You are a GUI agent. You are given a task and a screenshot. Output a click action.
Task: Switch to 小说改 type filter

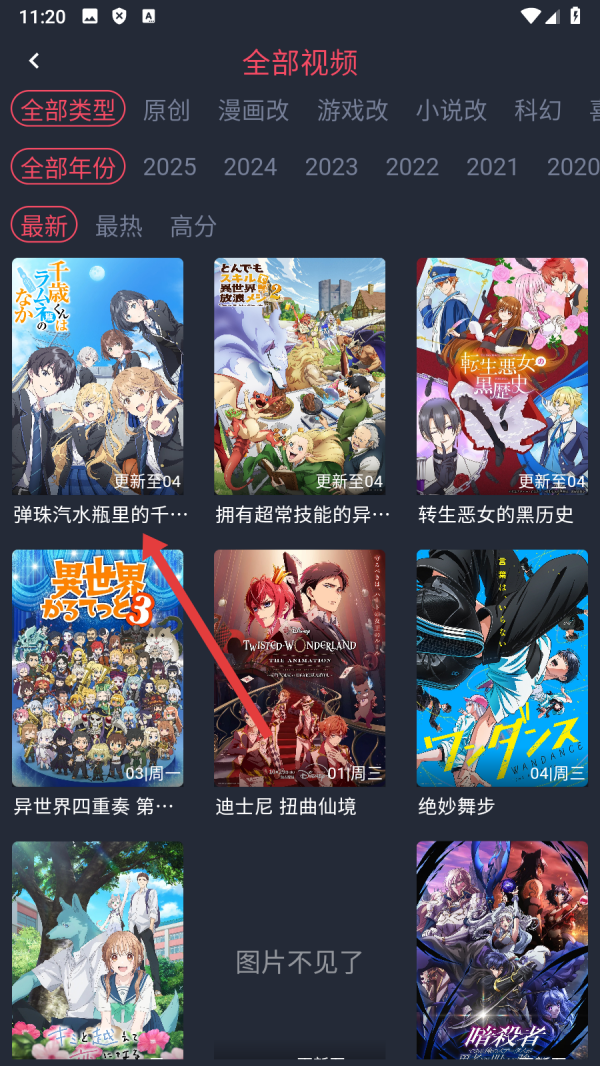(451, 110)
